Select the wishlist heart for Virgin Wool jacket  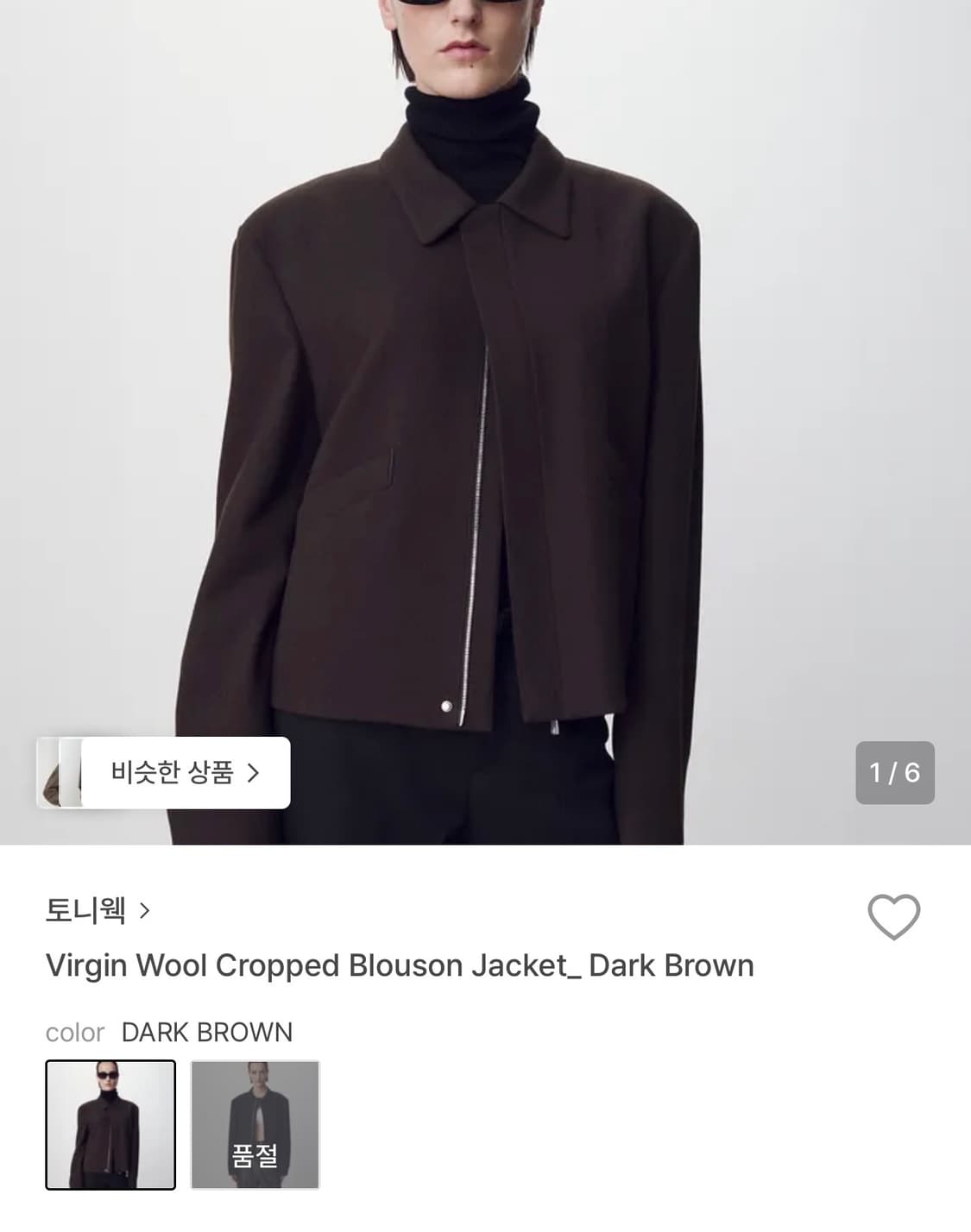coord(895,915)
